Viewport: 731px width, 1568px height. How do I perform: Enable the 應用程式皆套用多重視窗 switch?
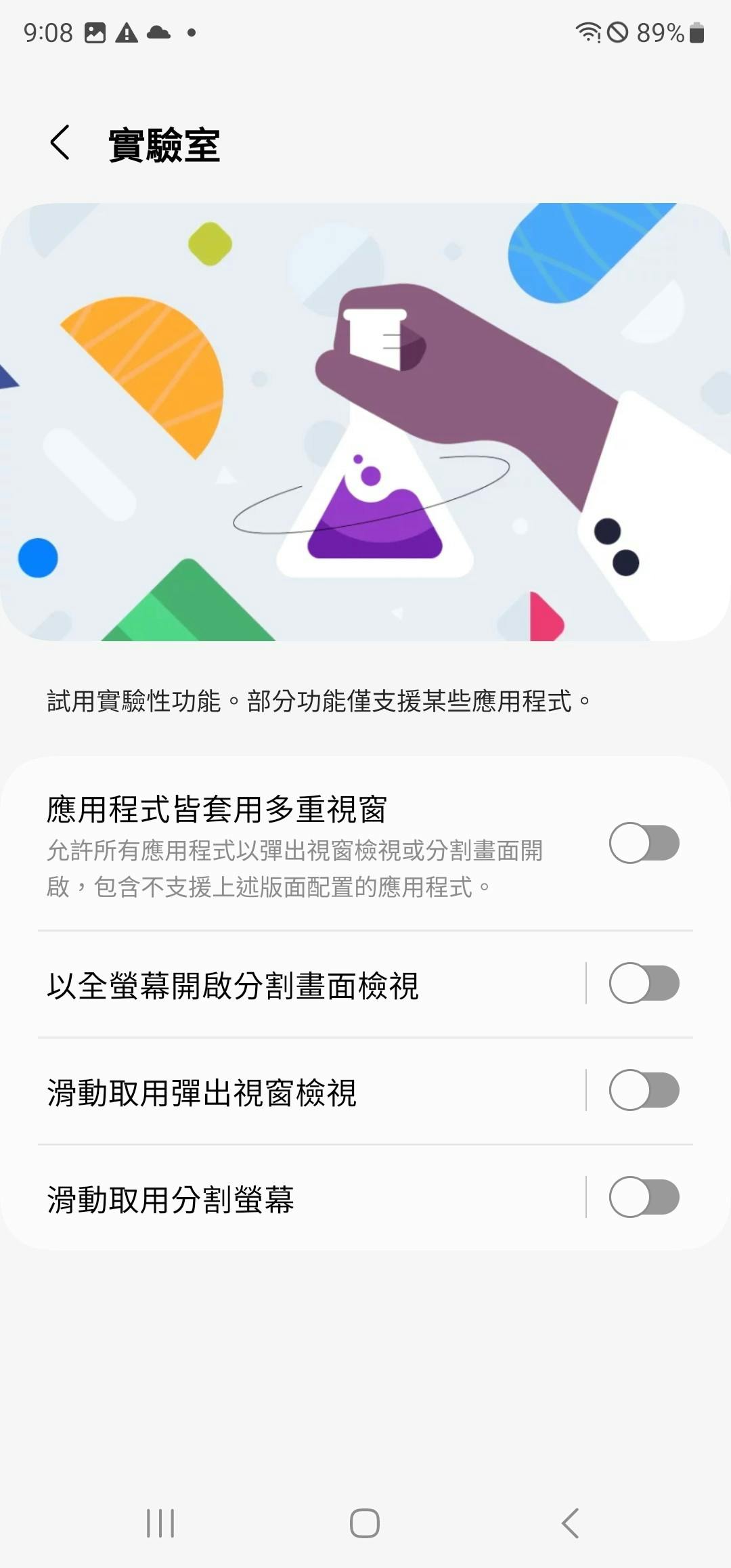[x=644, y=843]
